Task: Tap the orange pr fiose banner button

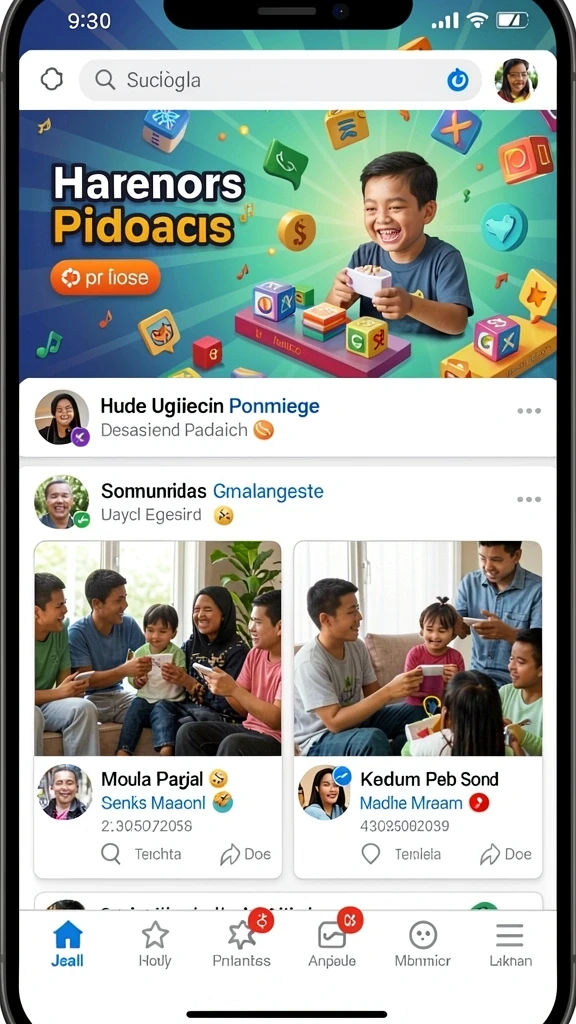Action: [105, 278]
